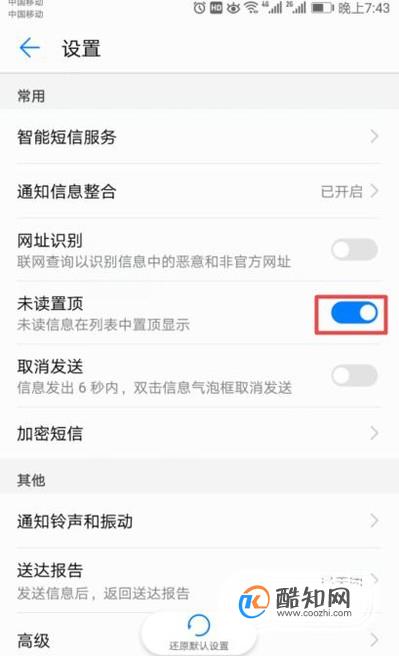Go back using the arrow icon

[x=30, y=48]
